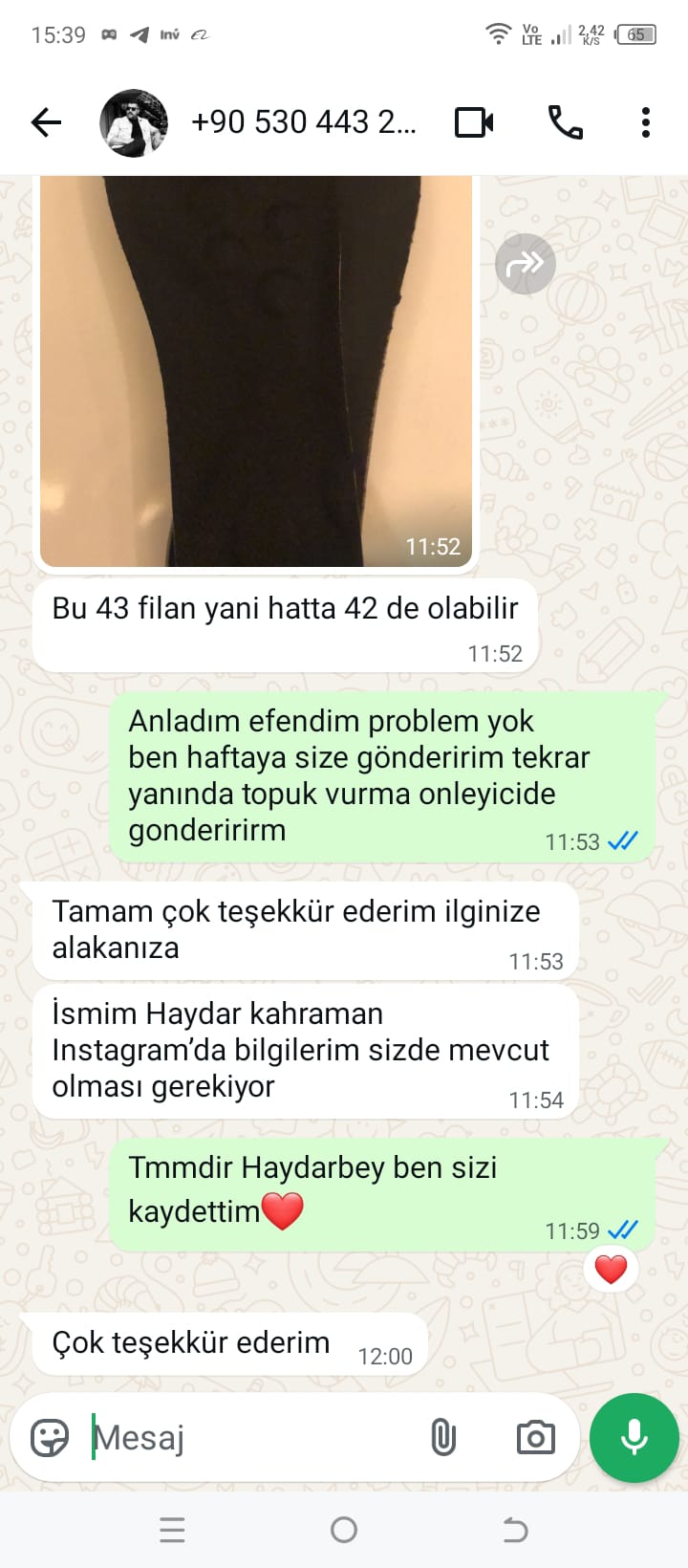Open the photo sent at 11:52
Image resolution: width=688 pixels, height=1568 pixels.
click(256, 373)
